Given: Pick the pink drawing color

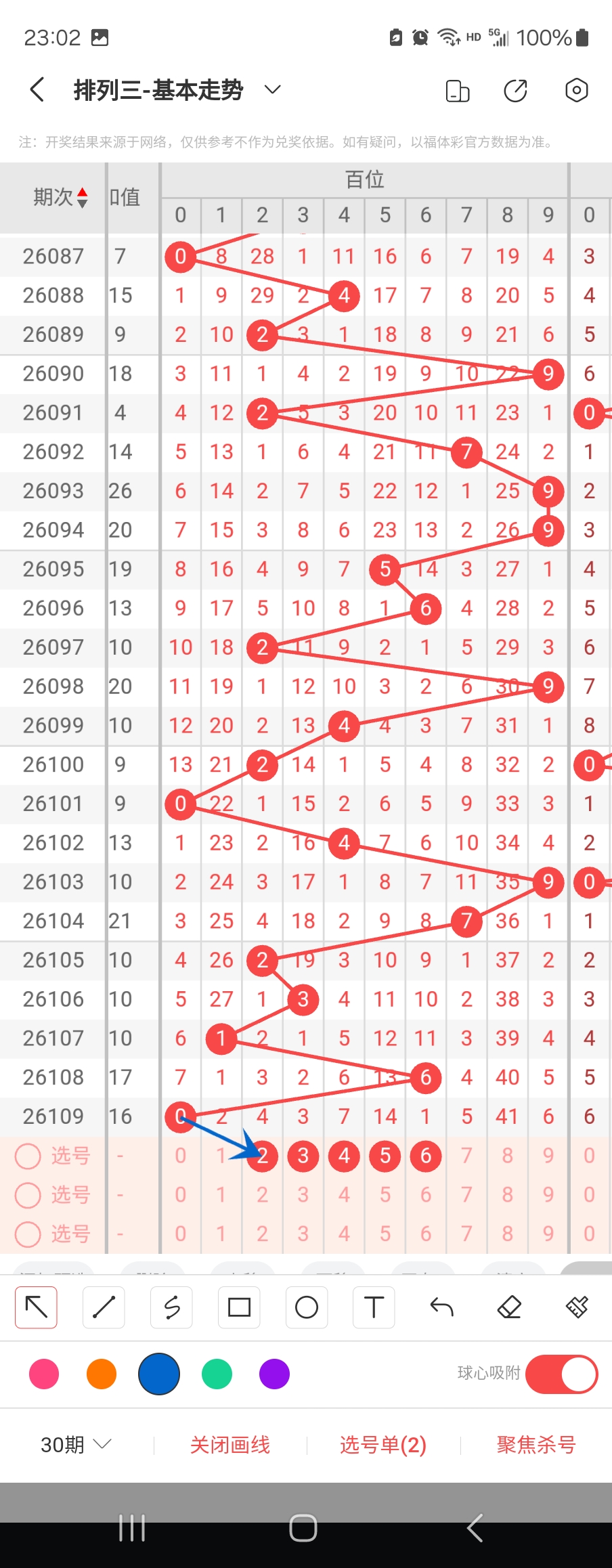Looking at the screenshot, I should pos(44,1374).
